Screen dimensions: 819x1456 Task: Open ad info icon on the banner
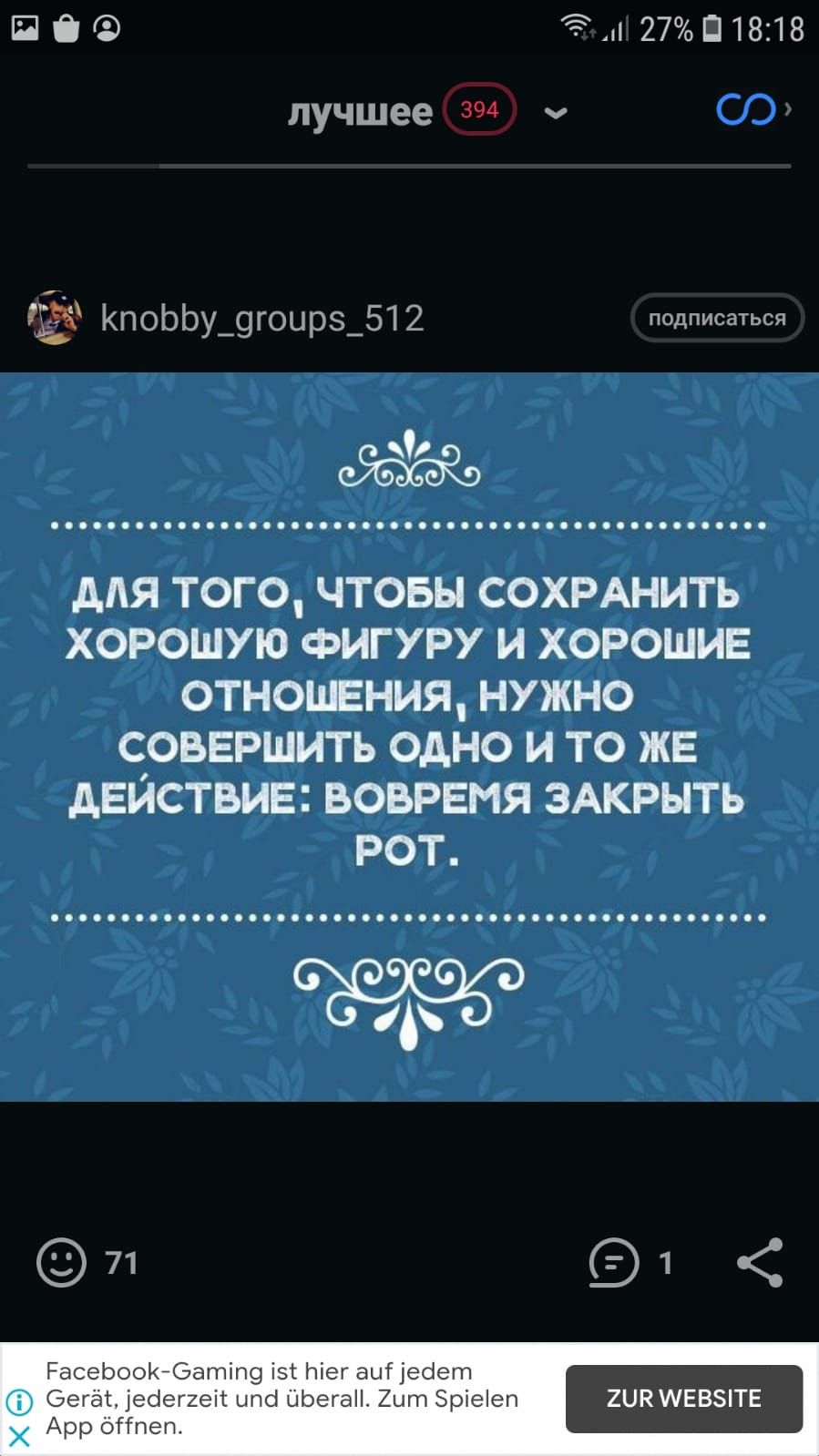(19, 1401)
